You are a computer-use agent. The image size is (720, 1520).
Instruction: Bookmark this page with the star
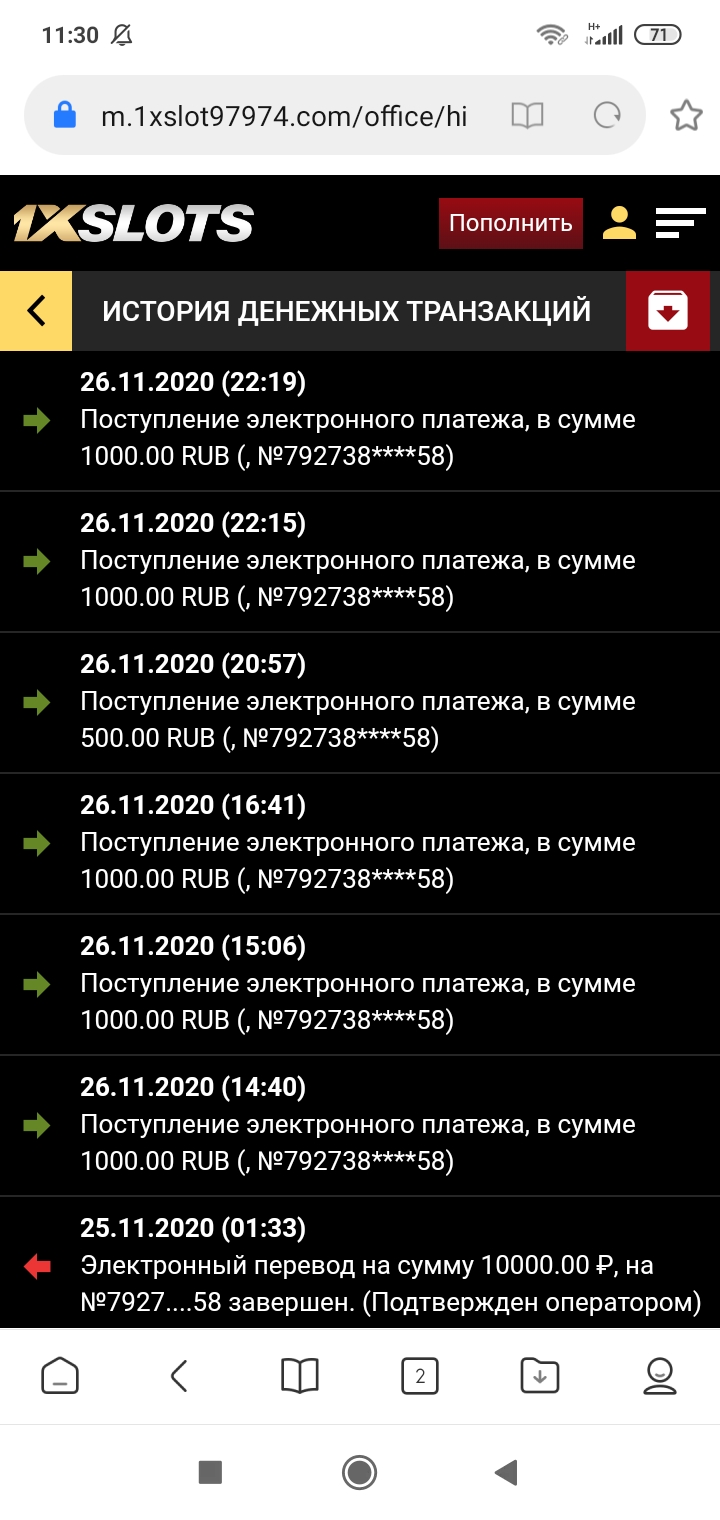click(686, 116)
